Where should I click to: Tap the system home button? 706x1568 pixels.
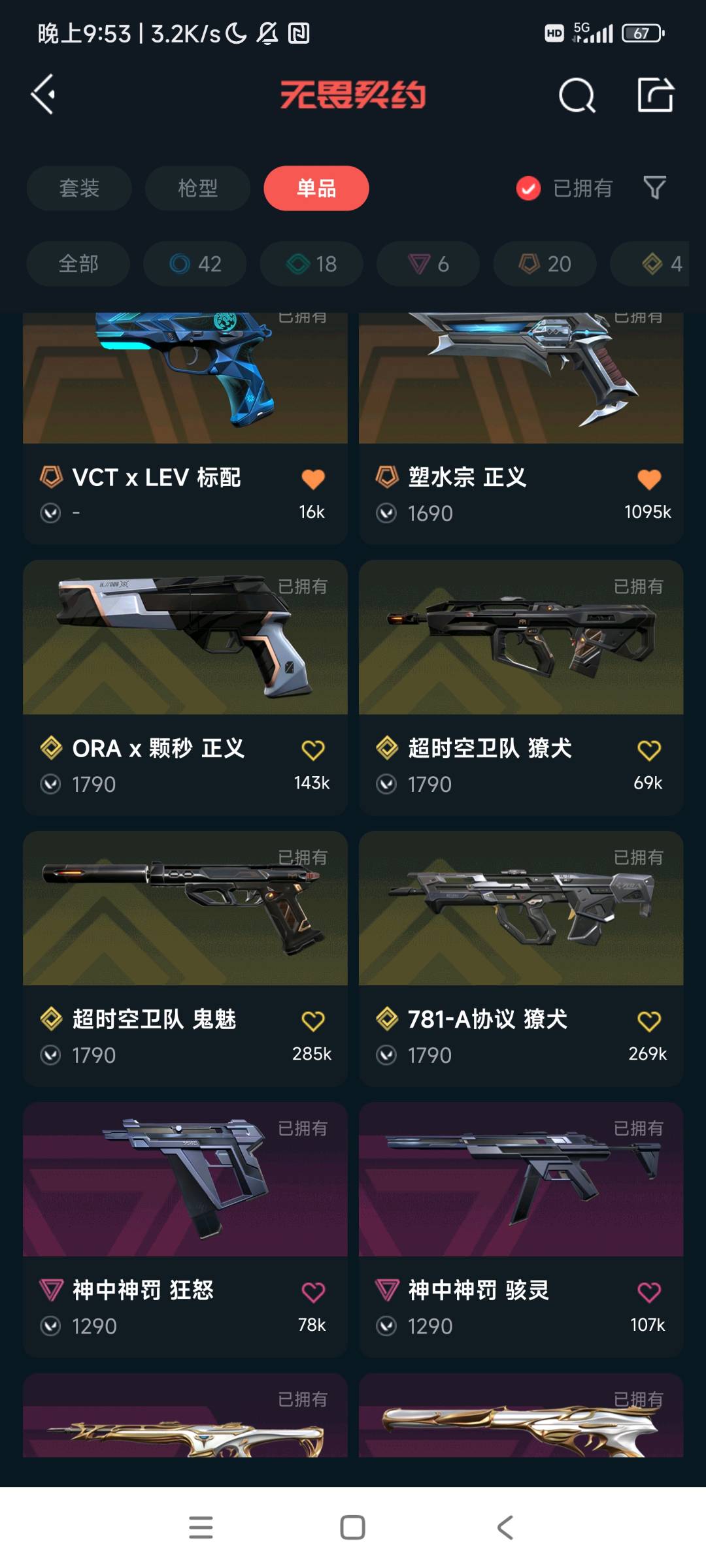[x=353, y=1527]
